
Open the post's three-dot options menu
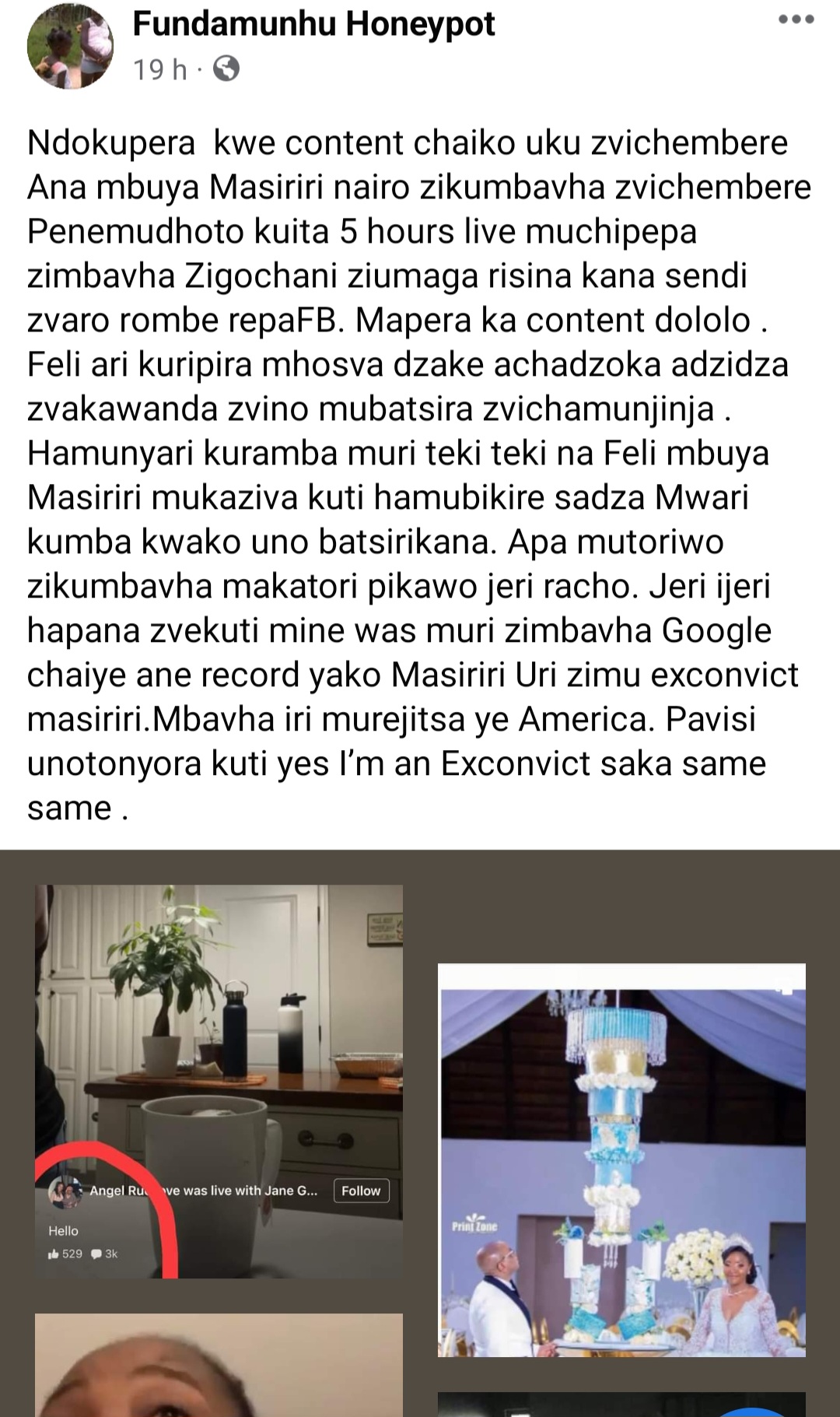[796, 20]
